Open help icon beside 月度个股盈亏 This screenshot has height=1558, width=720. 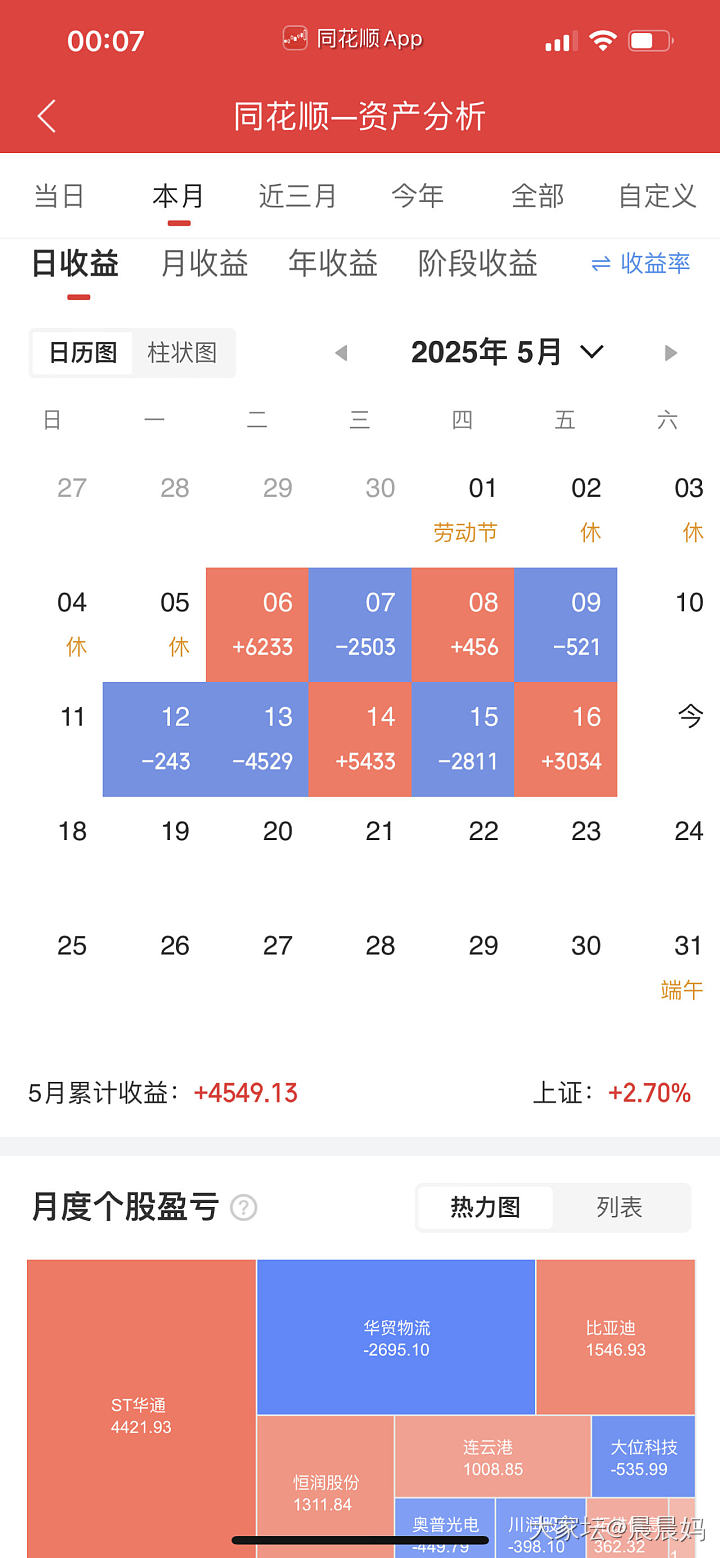[244, 1208]
